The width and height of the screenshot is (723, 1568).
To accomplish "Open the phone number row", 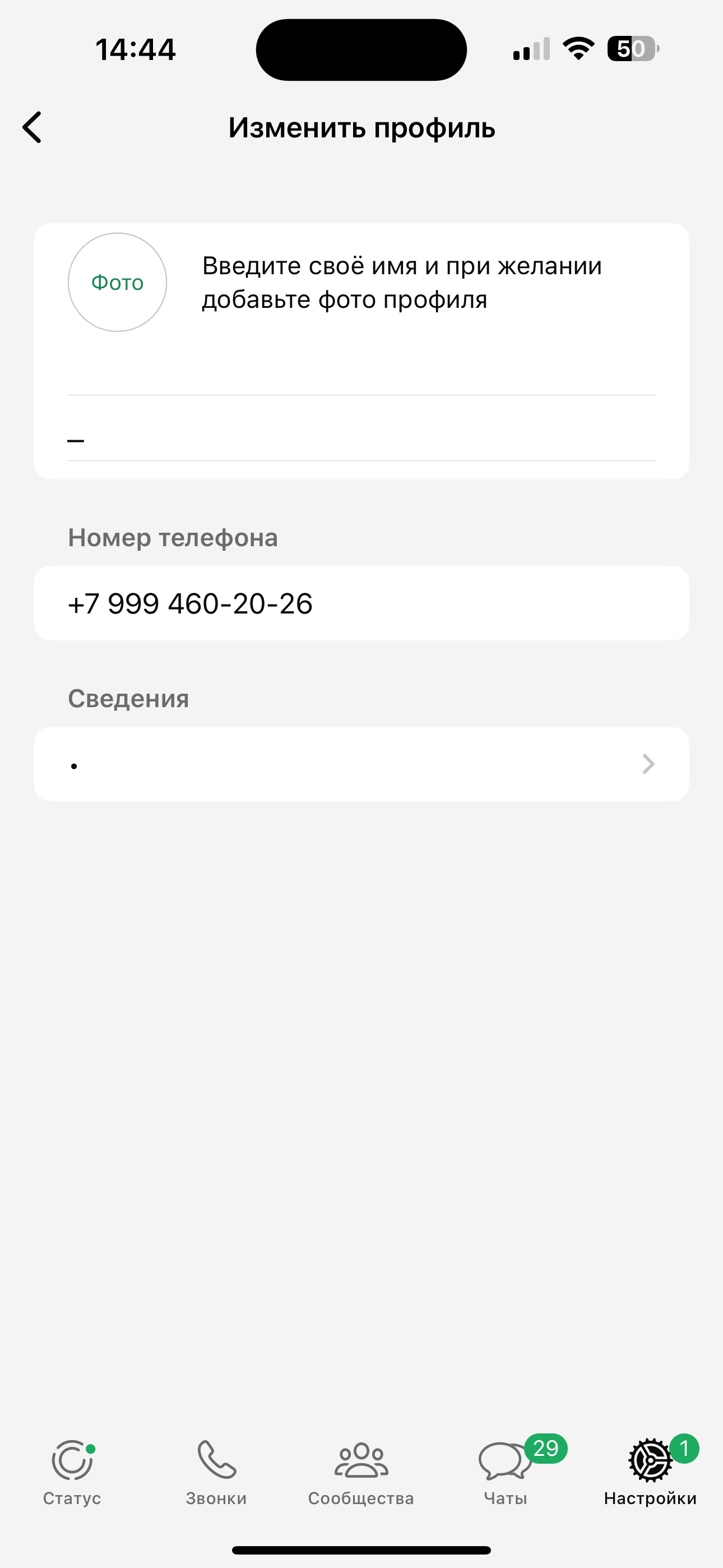I will pyautogui.click(x=360, y=603).
